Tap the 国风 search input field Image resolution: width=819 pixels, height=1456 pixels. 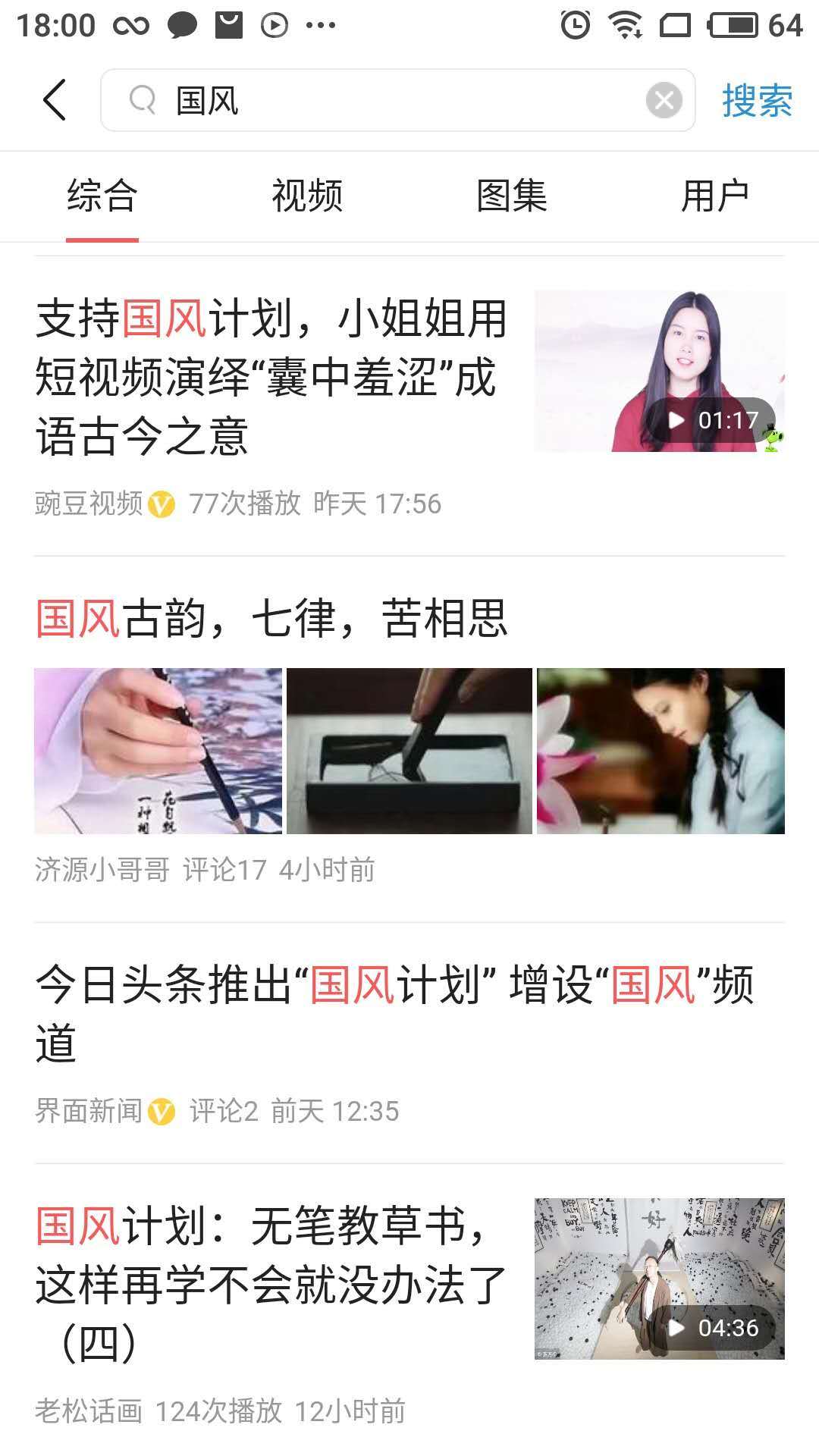click(394, 100)
